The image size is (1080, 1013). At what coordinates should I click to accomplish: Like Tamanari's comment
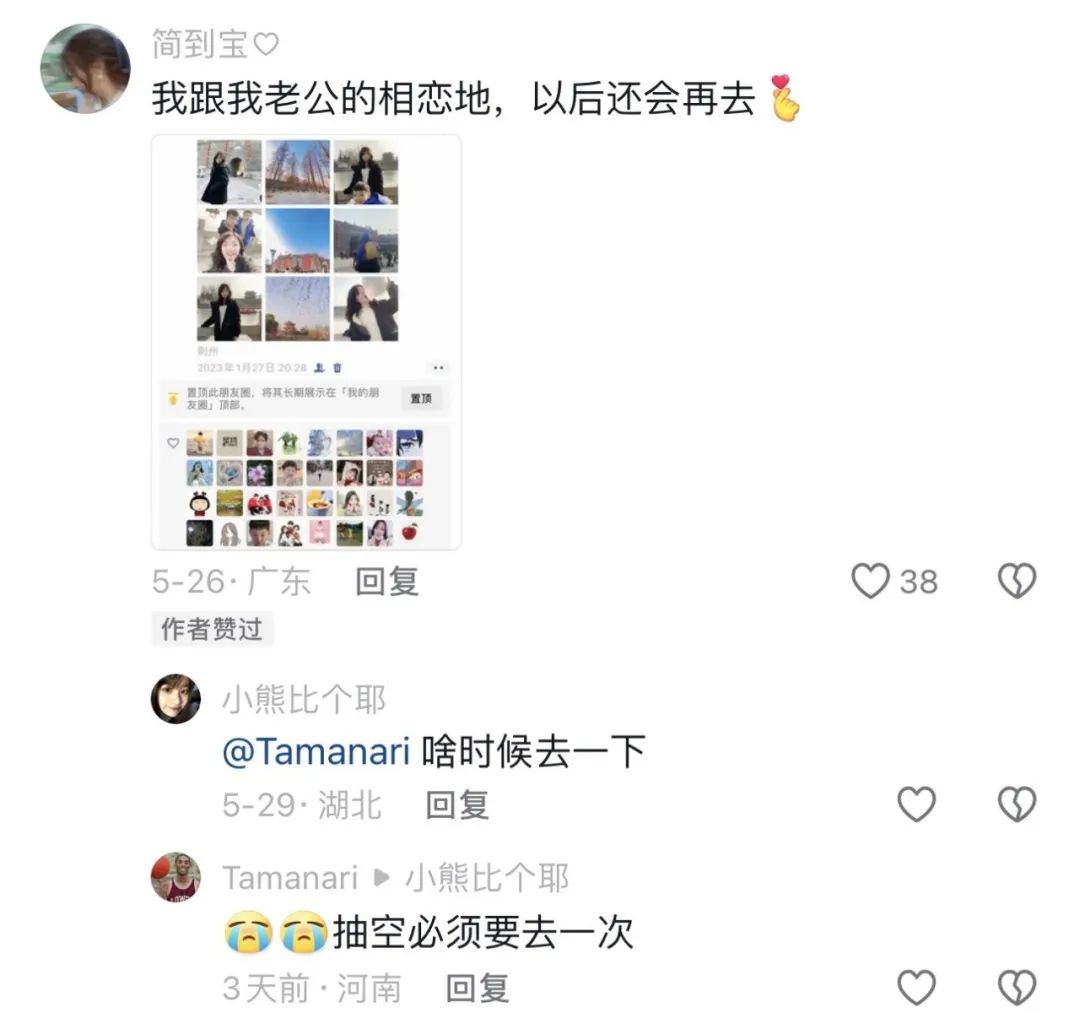(916, 988)
